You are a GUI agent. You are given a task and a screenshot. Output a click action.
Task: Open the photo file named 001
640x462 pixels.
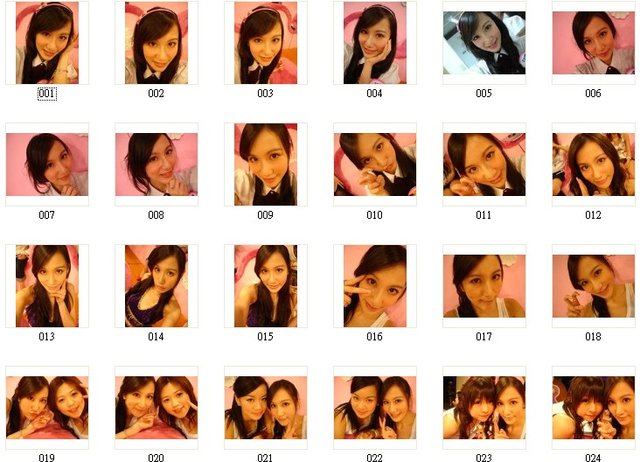(47, 42)
